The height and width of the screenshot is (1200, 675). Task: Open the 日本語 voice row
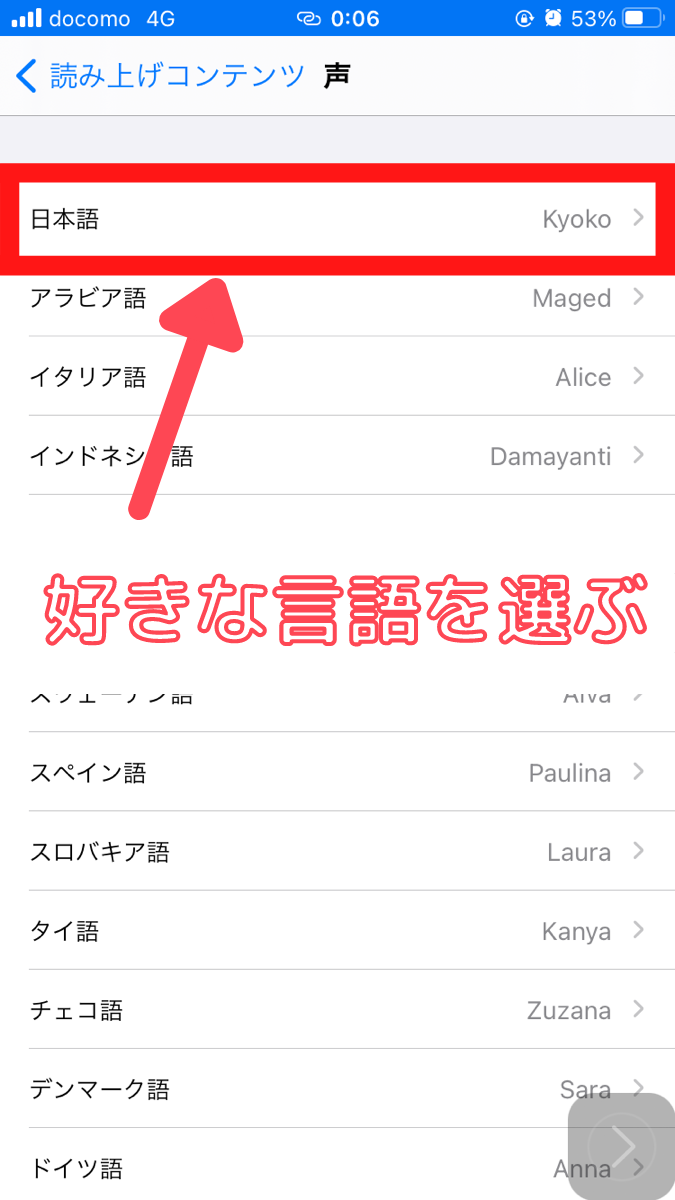pyautogui.click(x=337, y=219)
